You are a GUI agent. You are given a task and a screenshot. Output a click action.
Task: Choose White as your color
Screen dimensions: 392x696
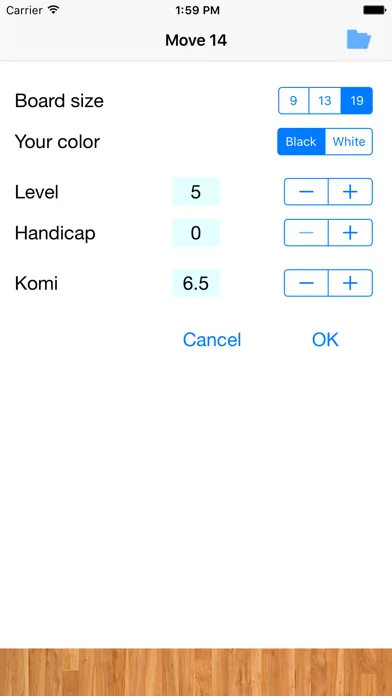click(349, 142)
